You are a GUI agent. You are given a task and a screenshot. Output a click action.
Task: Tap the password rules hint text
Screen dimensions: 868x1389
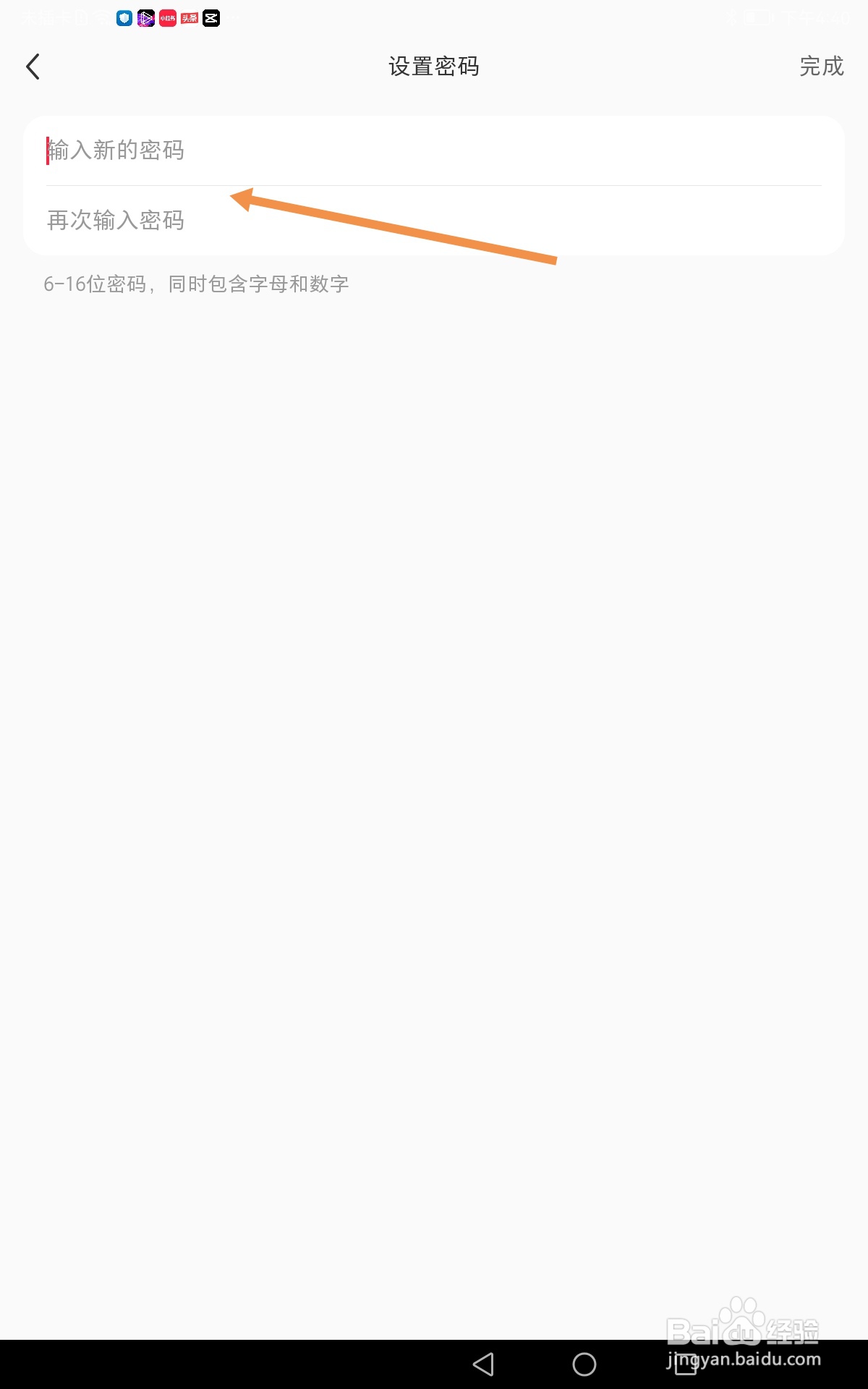196,284
